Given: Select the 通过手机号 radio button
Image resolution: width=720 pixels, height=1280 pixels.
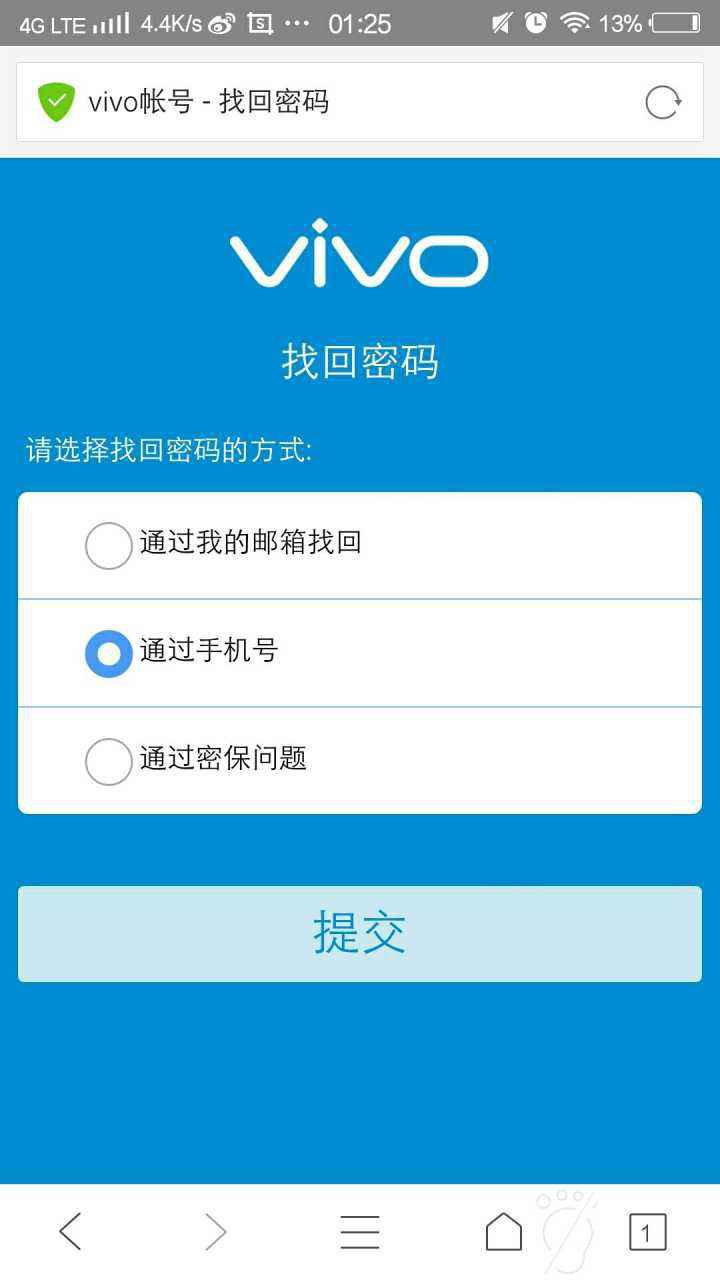Looking at the screenshot, I should [108, 653].
